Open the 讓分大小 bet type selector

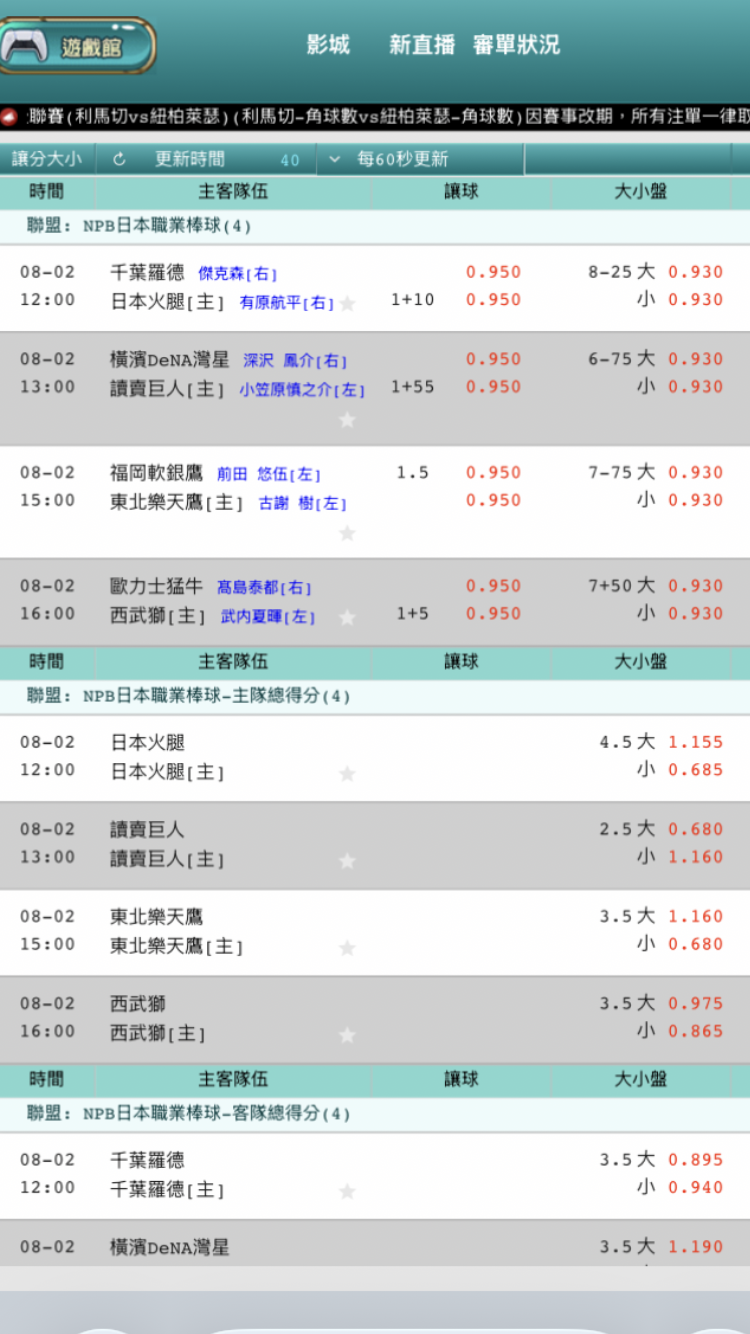pyautogui.click(x=47, y=159)
